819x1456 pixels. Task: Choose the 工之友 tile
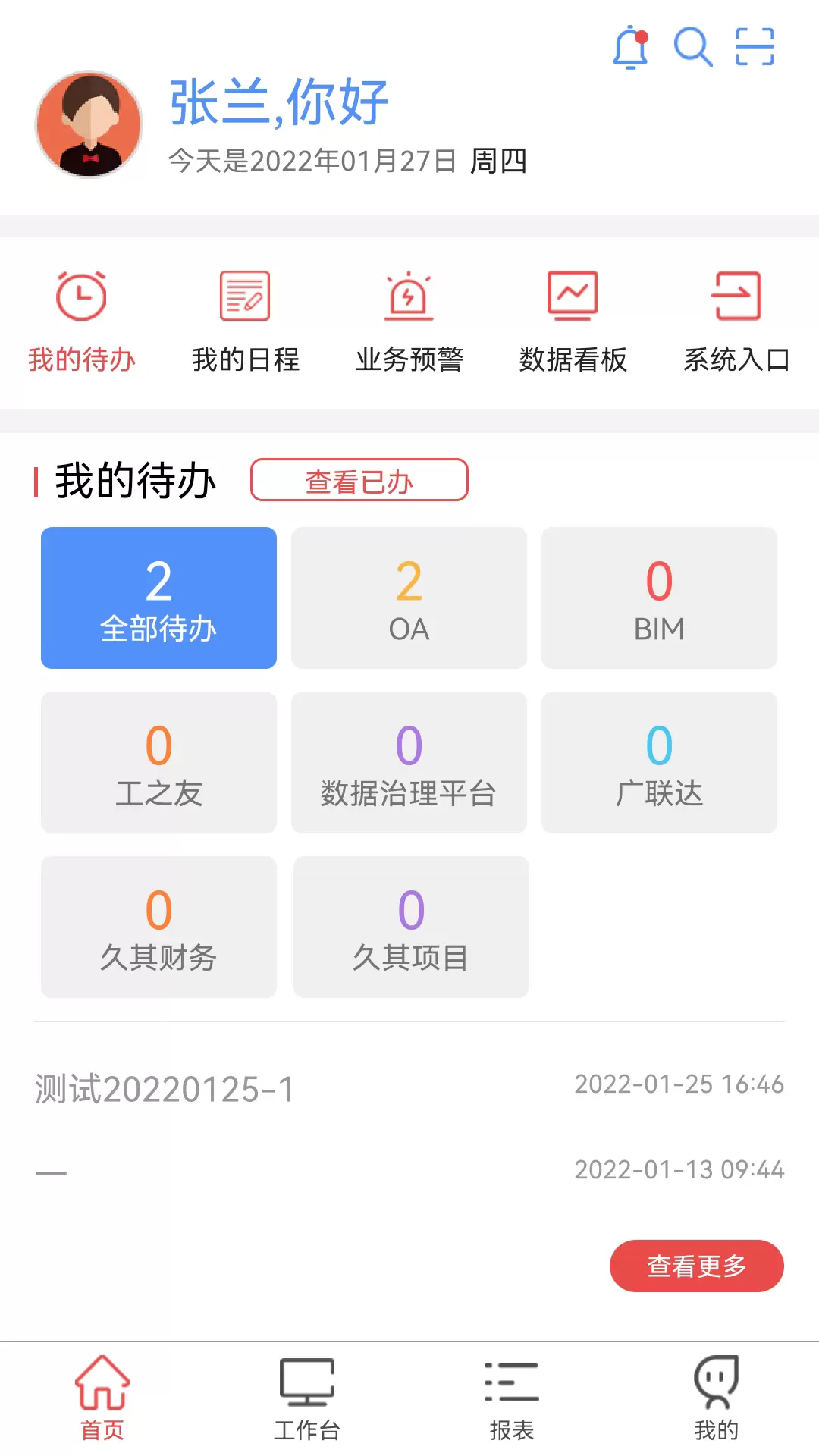(158, 763)
